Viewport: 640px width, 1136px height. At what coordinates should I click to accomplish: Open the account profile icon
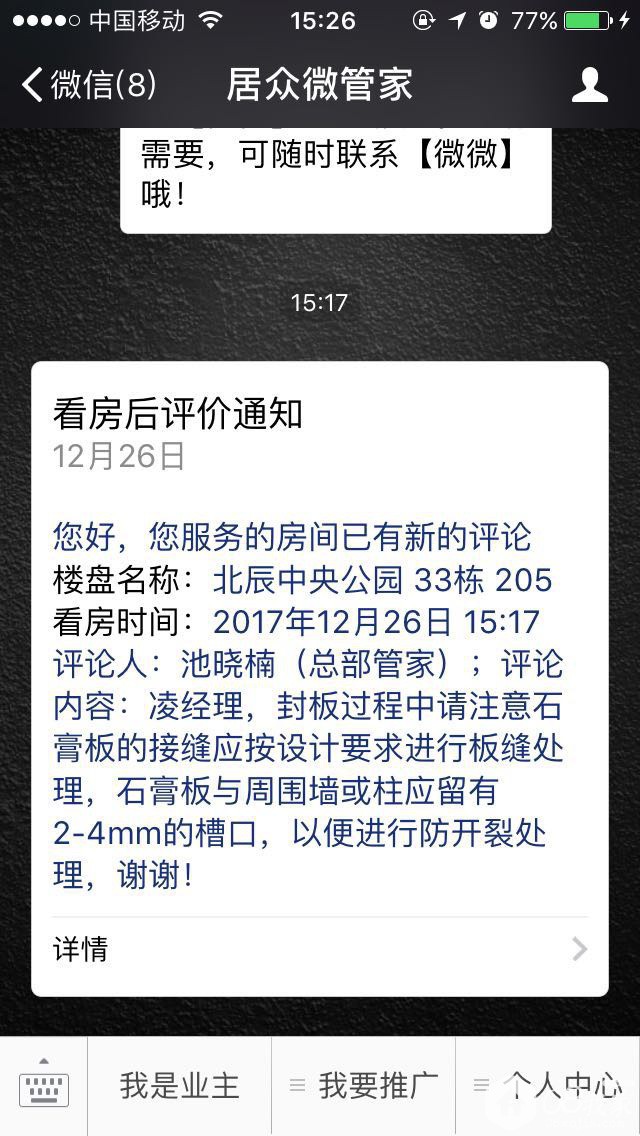tap(589, 85)
